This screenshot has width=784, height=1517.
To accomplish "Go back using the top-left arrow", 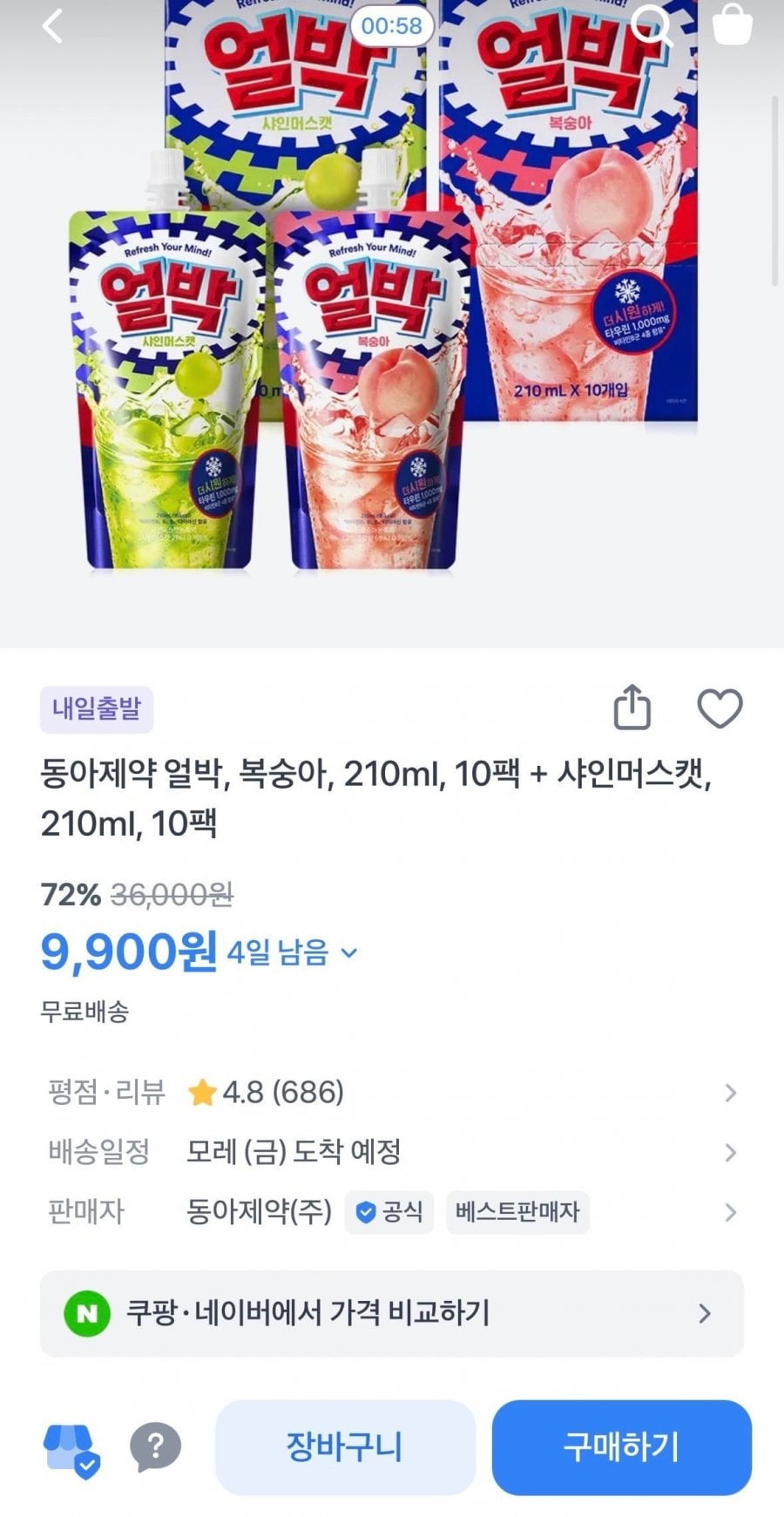I will tap(52, 26).
